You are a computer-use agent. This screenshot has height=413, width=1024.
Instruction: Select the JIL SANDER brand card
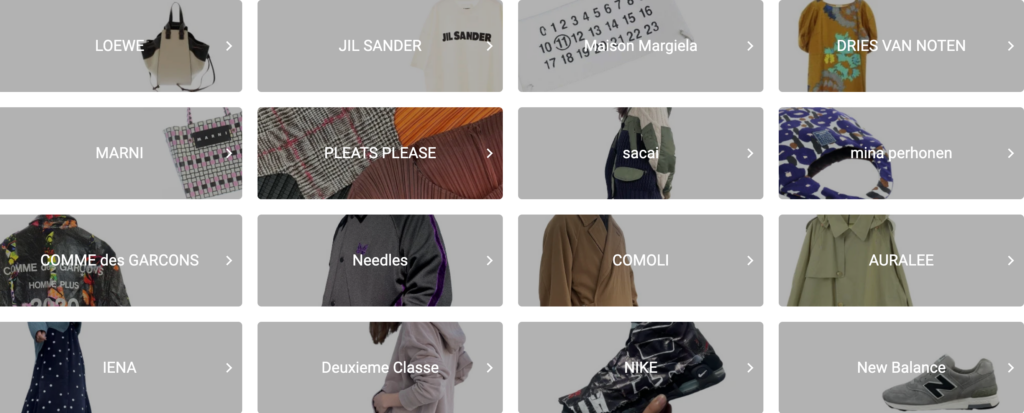click(x=380, y=46)
